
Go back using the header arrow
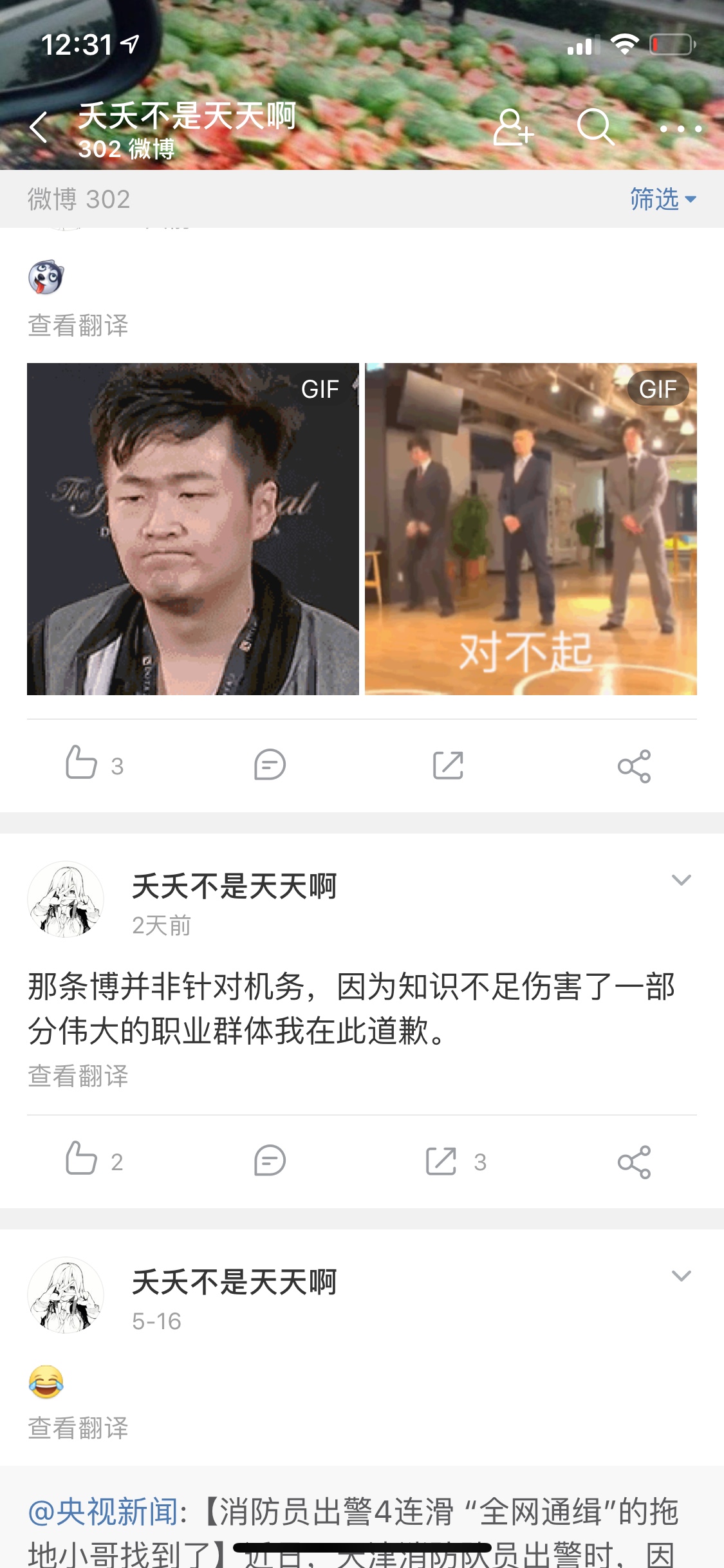pos(40,127)
